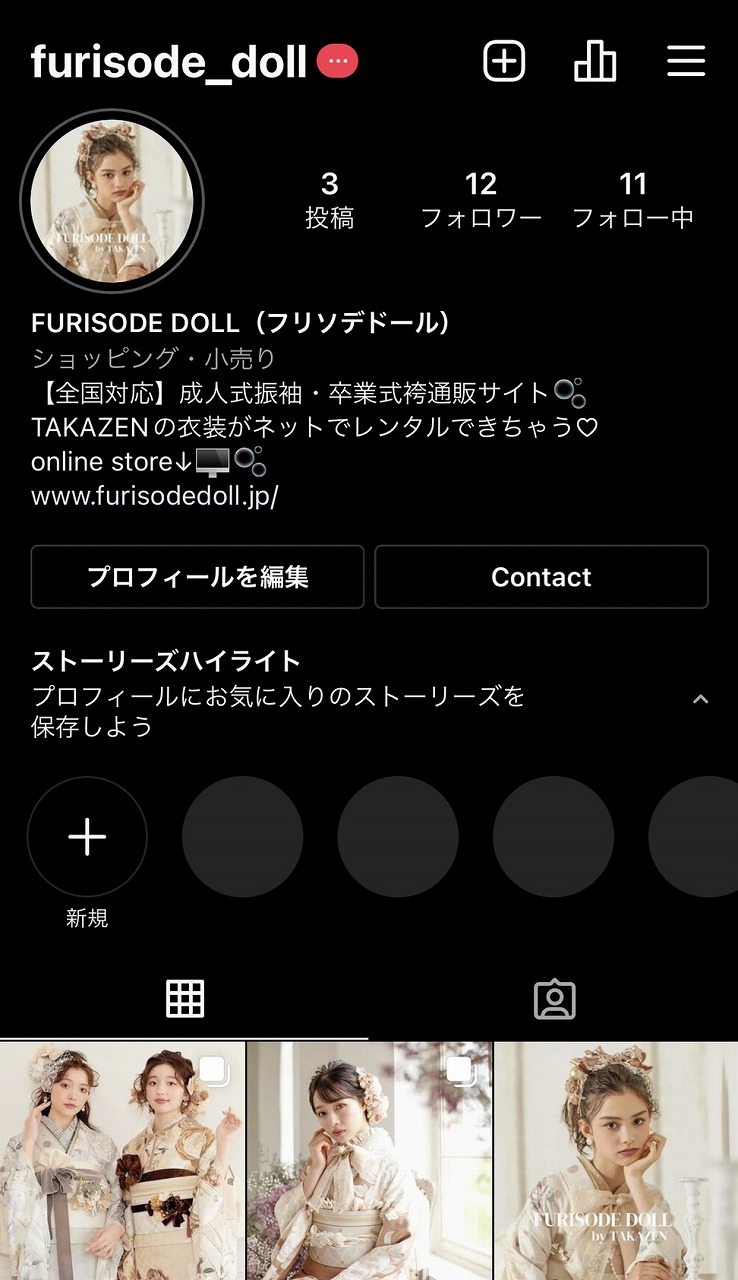Tap the red badge next to the username
738x1280 pixels.
click(x=337, y=61)
